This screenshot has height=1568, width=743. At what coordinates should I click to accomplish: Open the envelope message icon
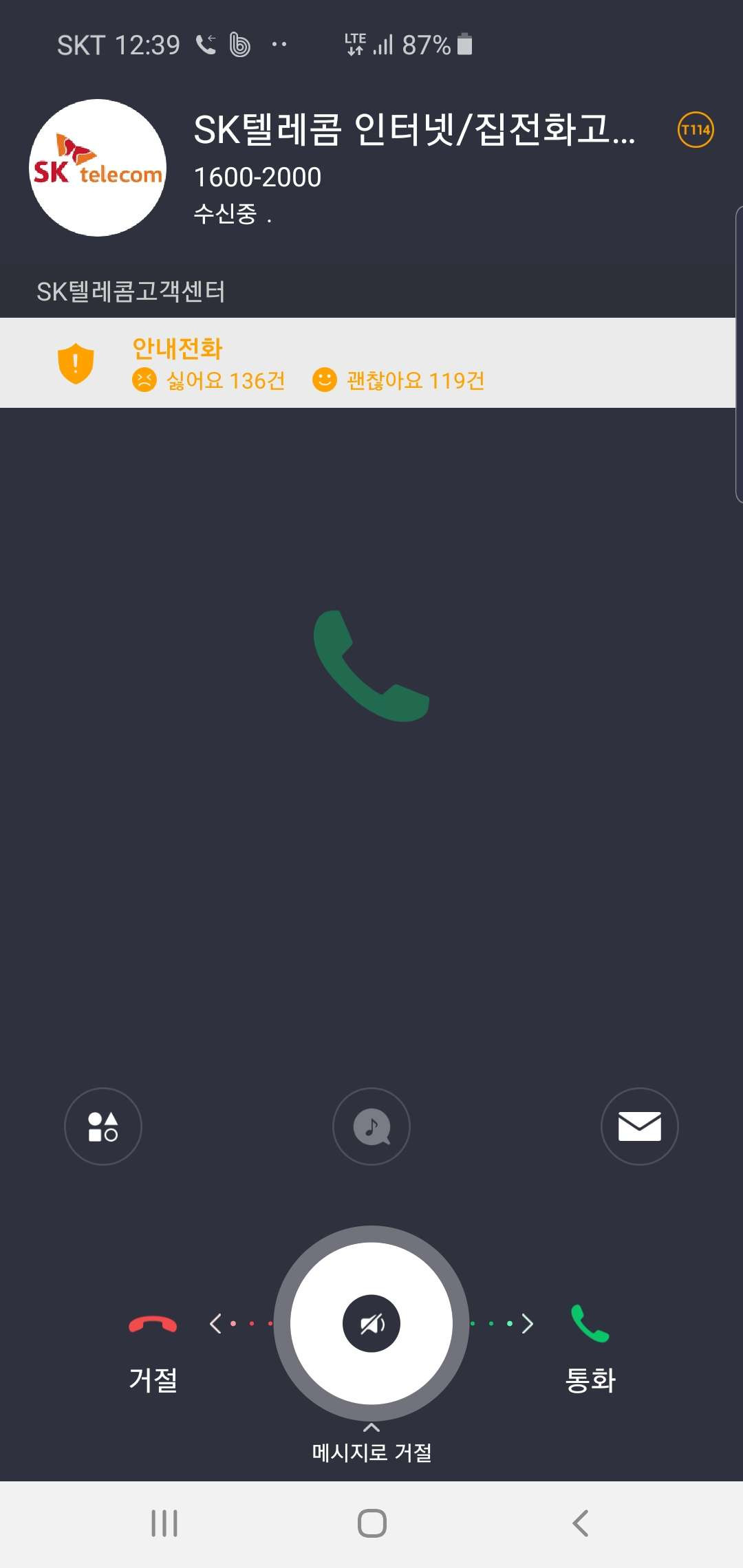coord(639,1126)
